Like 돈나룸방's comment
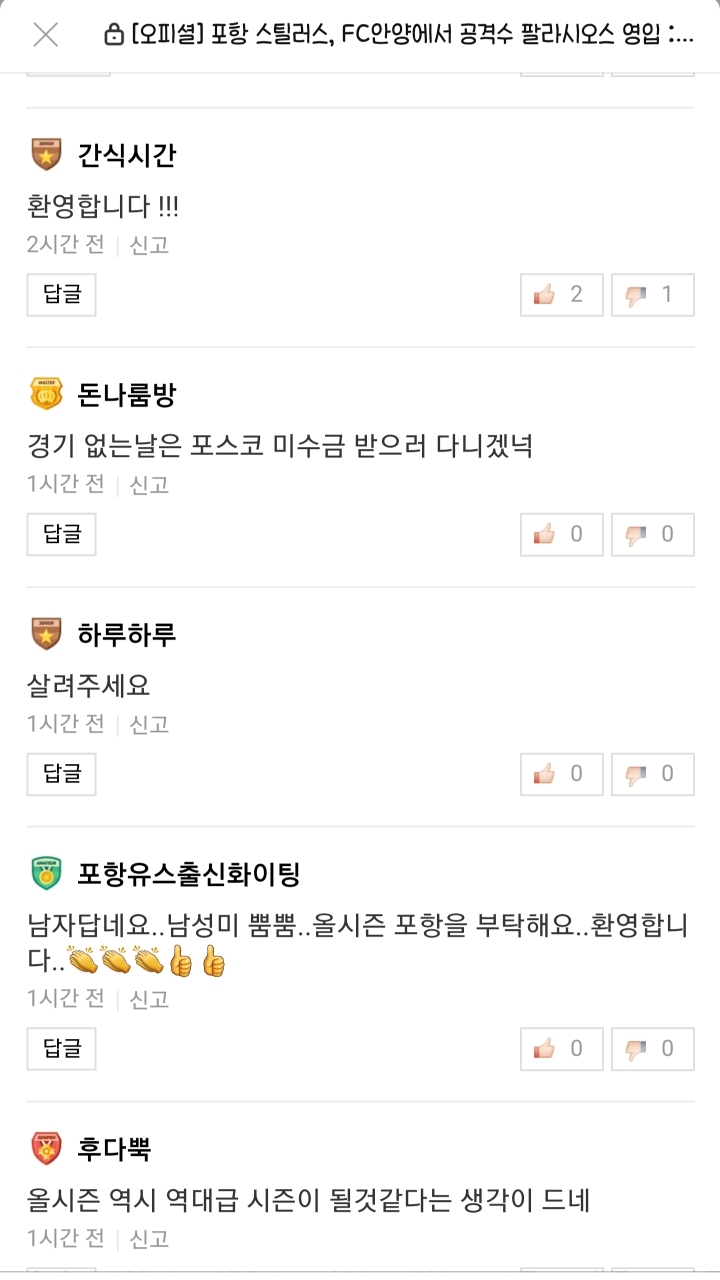 pos(562,534)
